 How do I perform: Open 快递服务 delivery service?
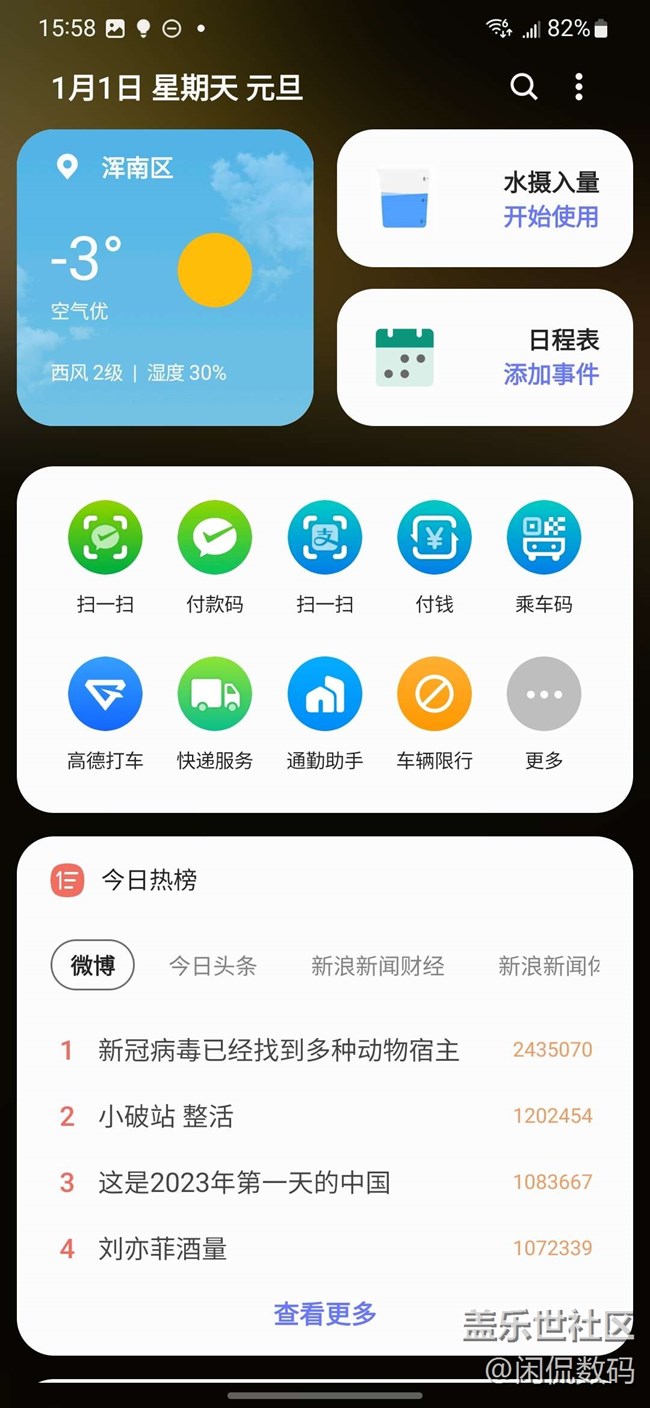[215, 695]
